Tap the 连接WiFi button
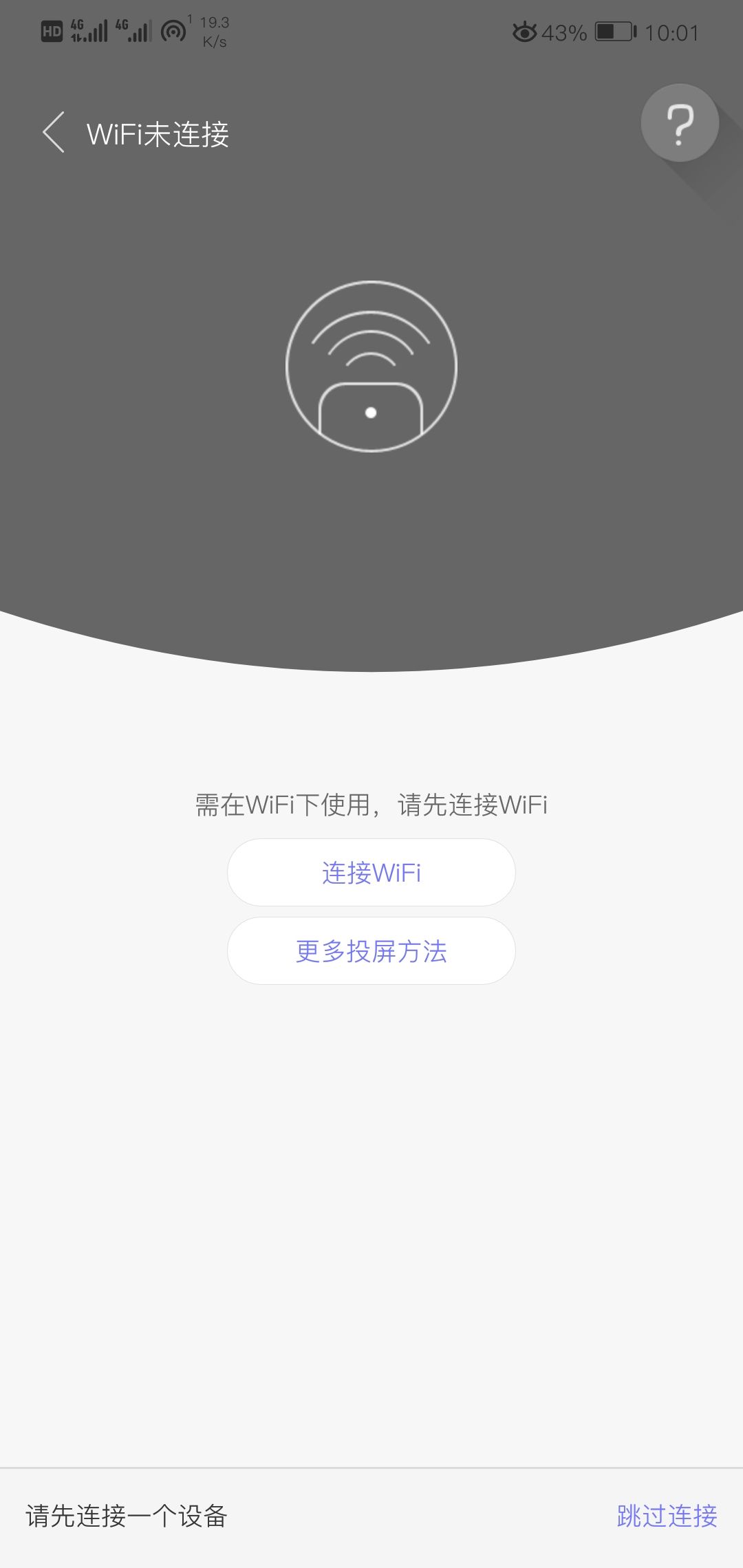743x1568 pixels. 371,872
